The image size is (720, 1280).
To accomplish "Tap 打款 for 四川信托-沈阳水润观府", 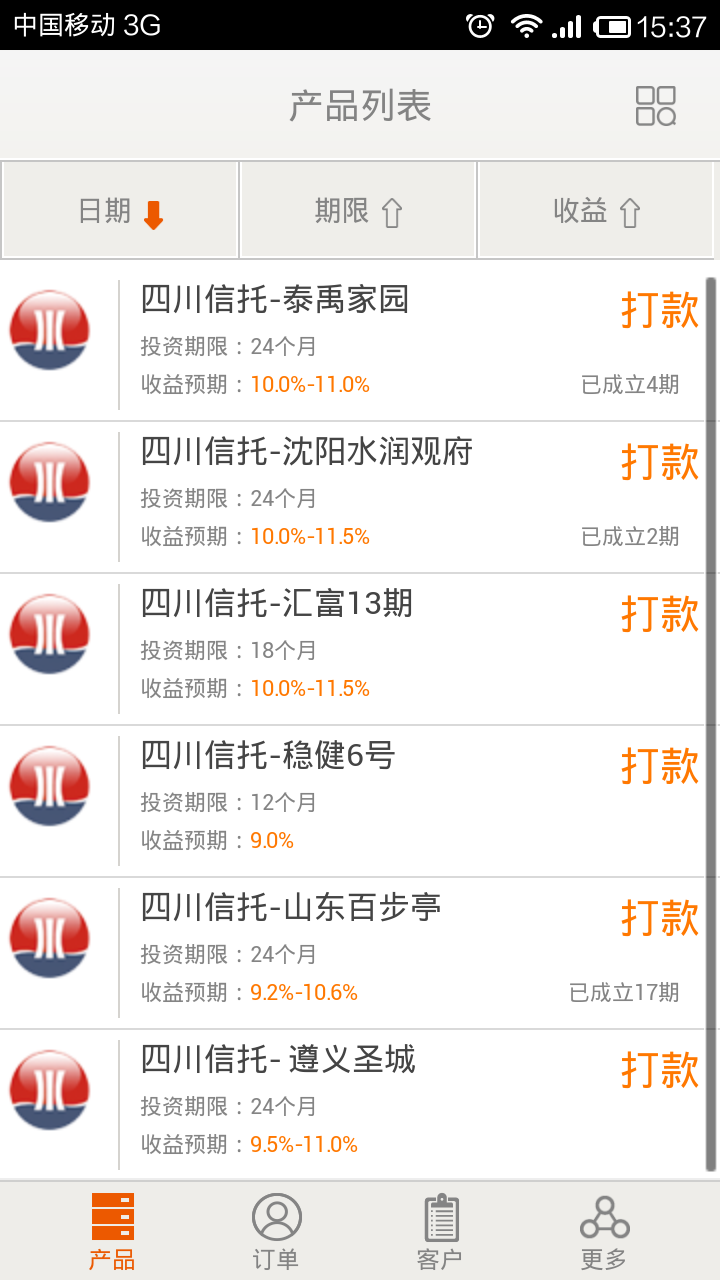I will pyautogui.click(x=660, y=463).
